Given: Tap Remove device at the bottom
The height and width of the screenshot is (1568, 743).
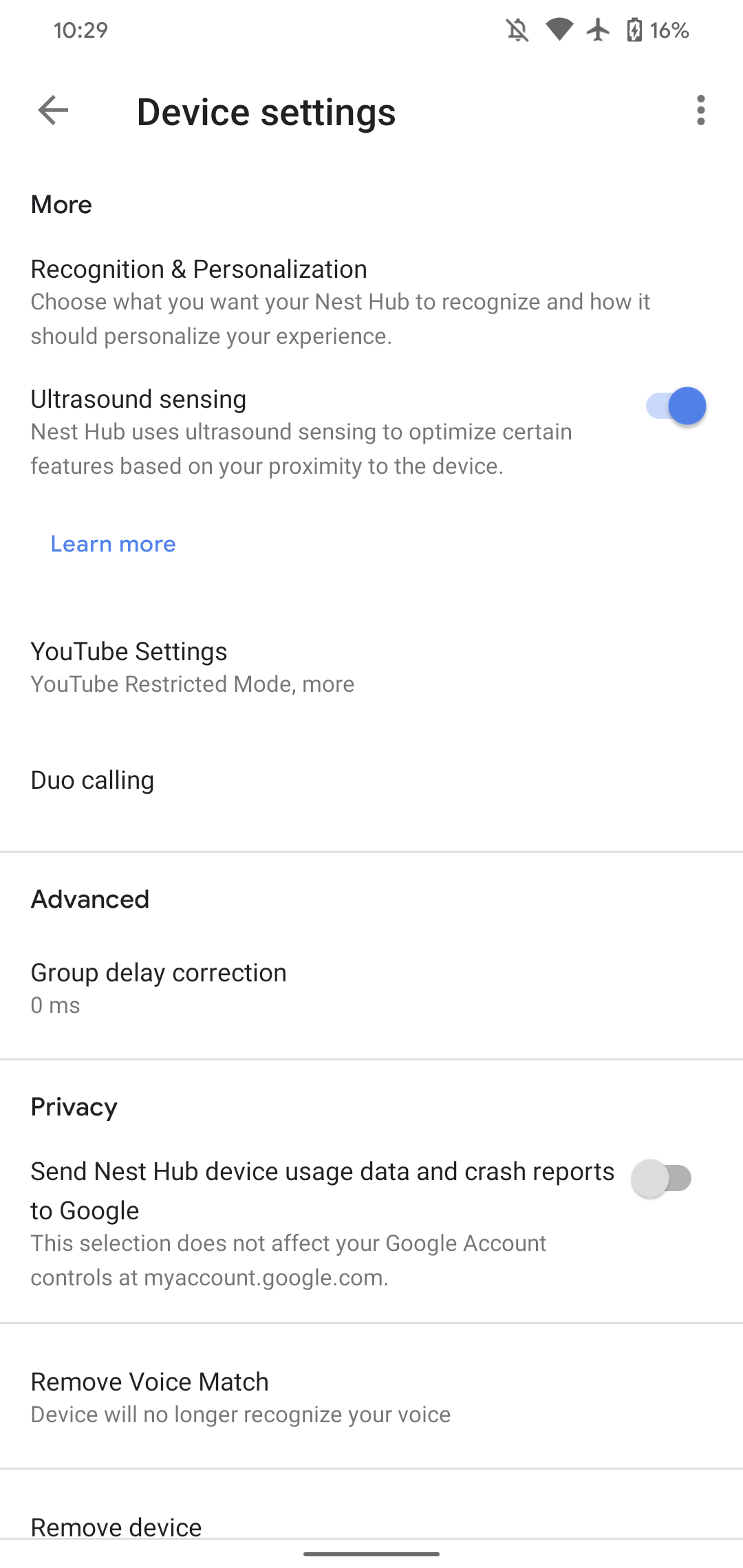Looking at the screenshot, I should [116, 1525].
